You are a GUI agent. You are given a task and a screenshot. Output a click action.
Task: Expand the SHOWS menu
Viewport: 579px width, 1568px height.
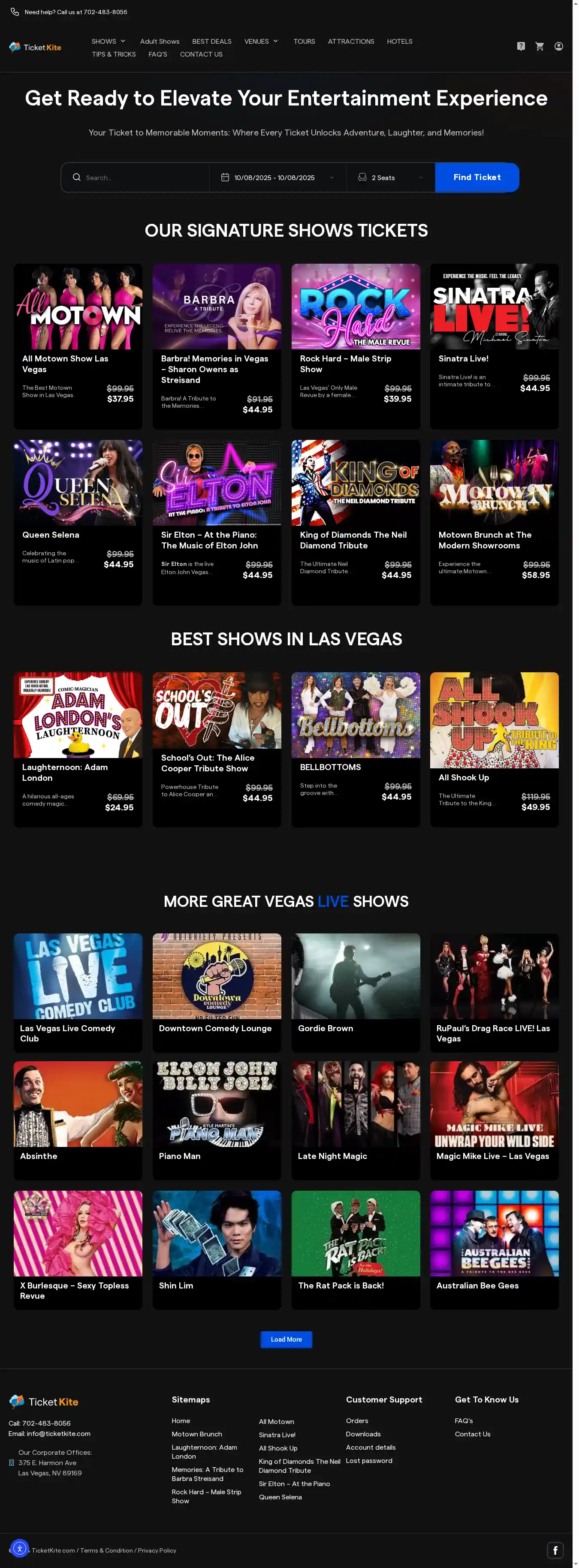[x=109, y=42]
